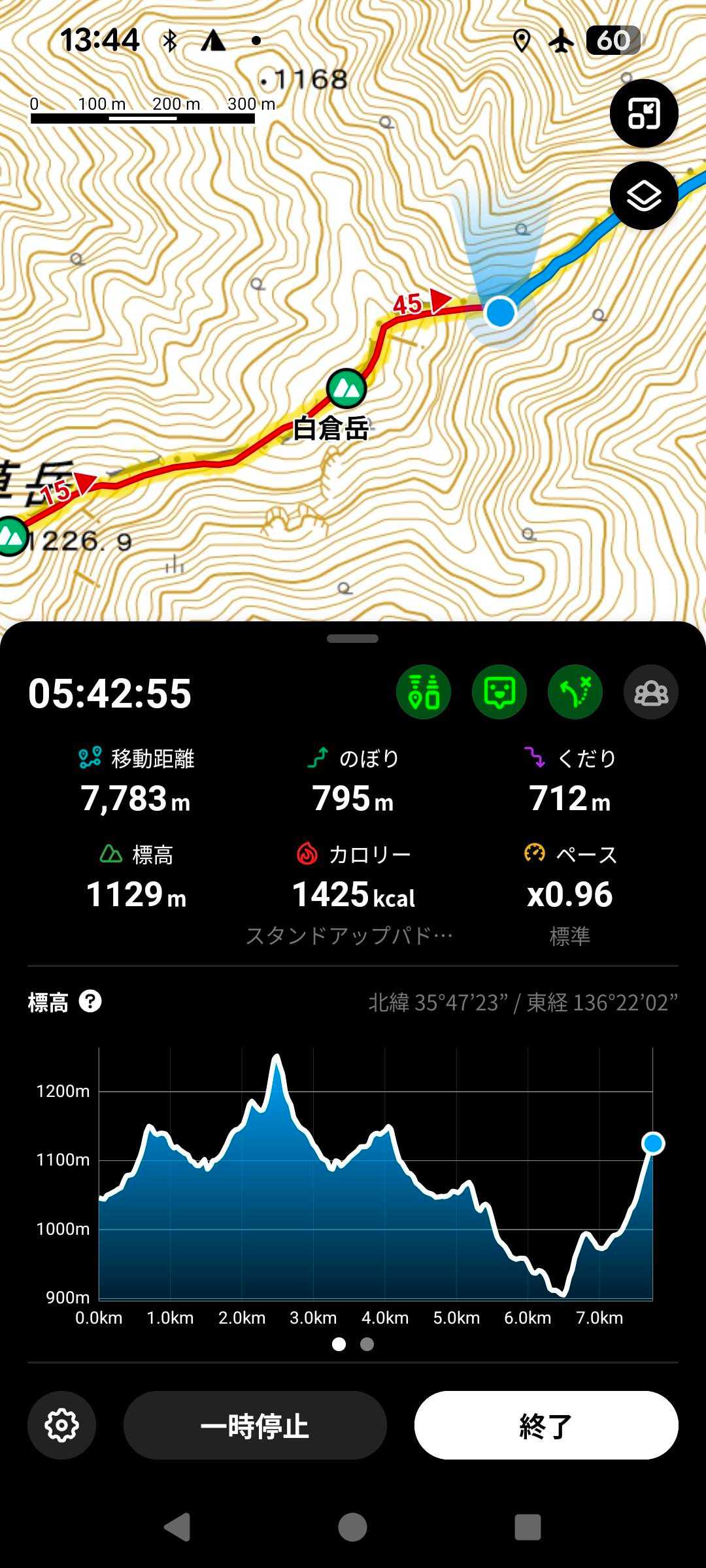Expand the map to full screen

coord(643,114)
